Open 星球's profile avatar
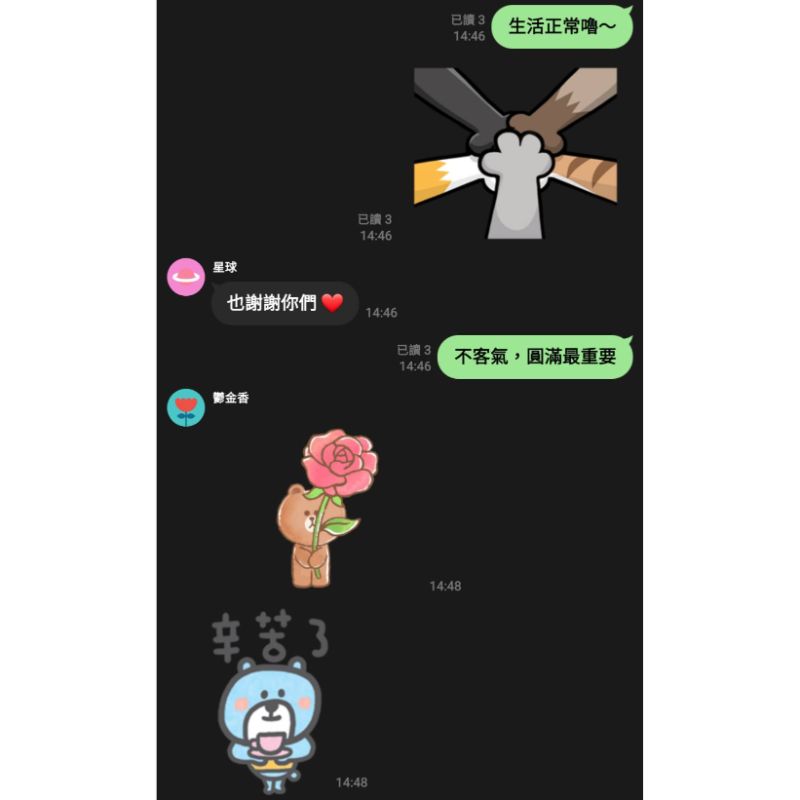Viewport: 800px width, 800px height. click(x=186, y=277)
